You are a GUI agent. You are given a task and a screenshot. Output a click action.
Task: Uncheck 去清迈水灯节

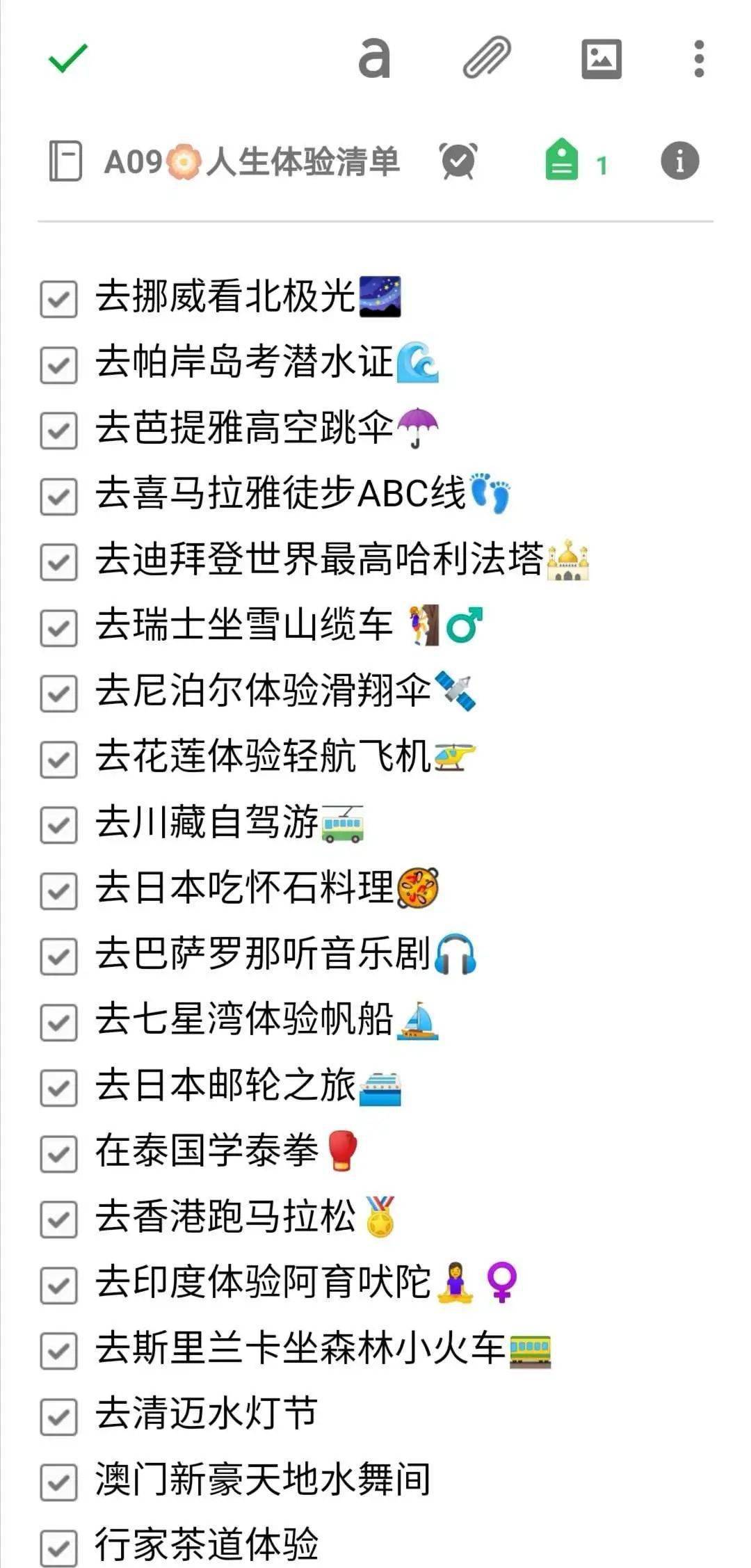tap(58, 1417)
